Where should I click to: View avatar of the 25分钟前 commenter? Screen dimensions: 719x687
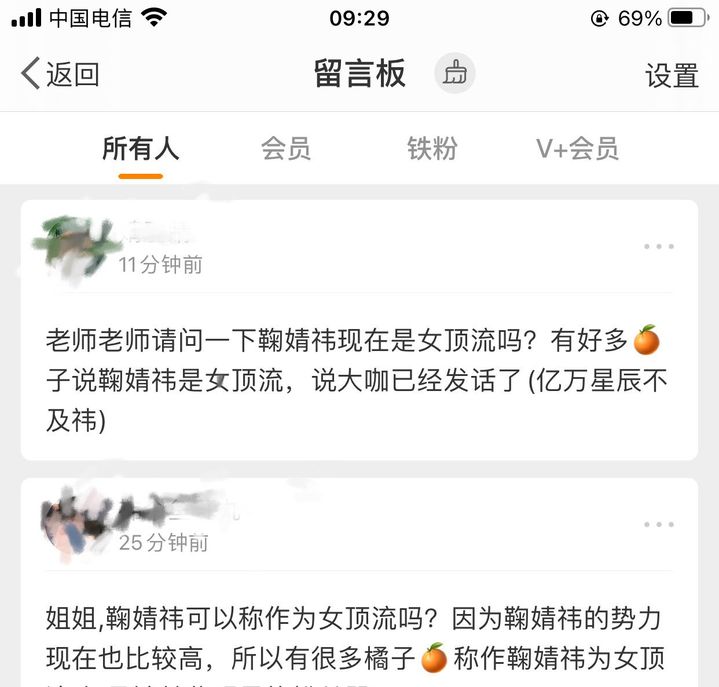click(x=75, y=524)
